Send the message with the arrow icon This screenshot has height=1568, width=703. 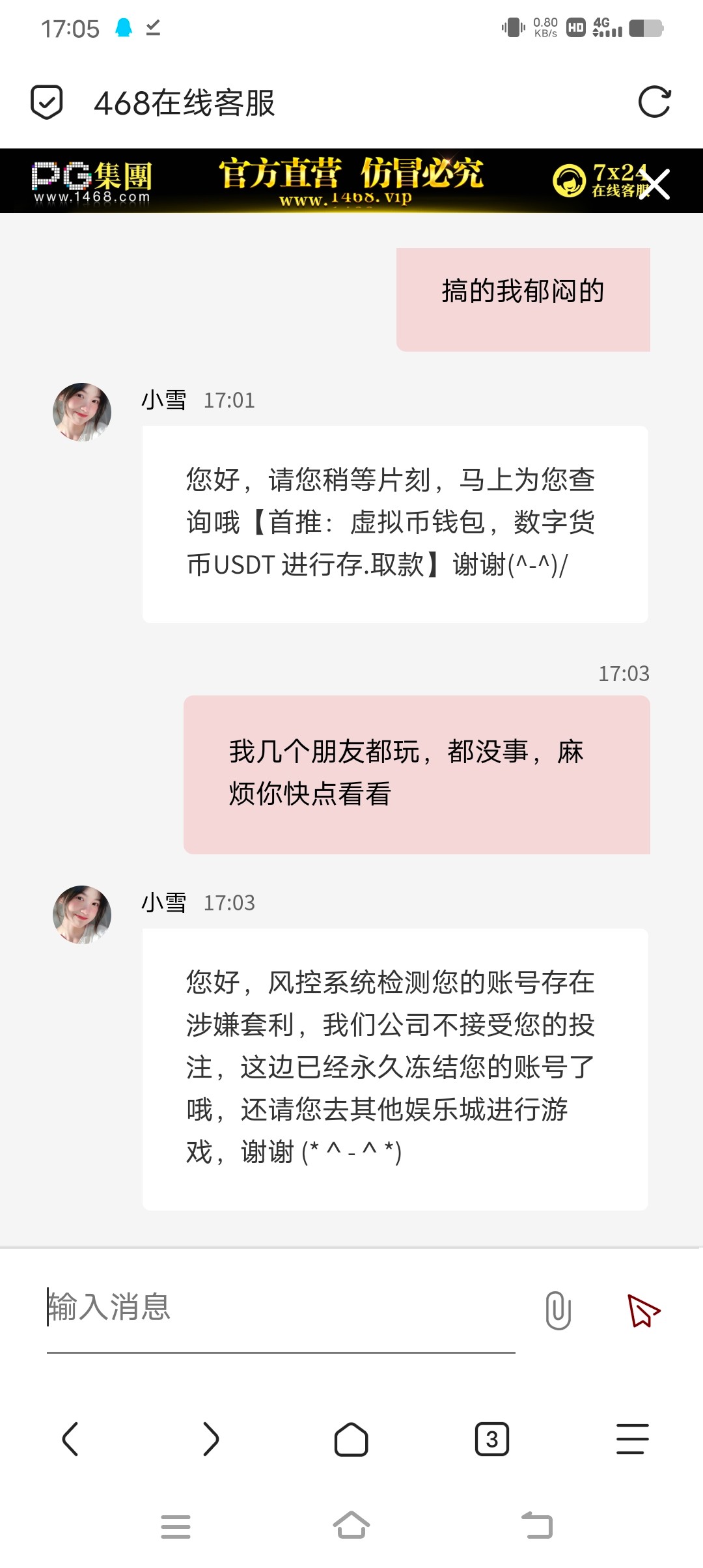[x=643, y=1309]
